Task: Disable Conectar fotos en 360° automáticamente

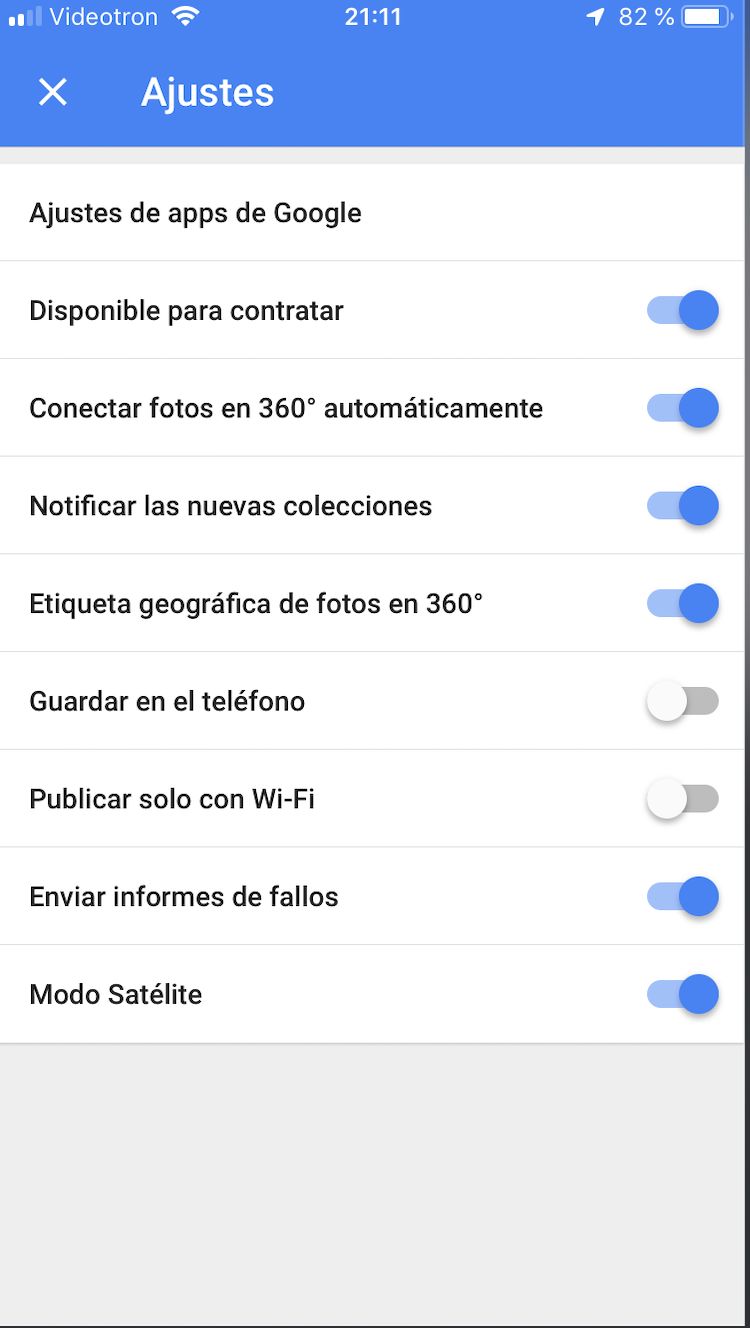Action: 683,408
